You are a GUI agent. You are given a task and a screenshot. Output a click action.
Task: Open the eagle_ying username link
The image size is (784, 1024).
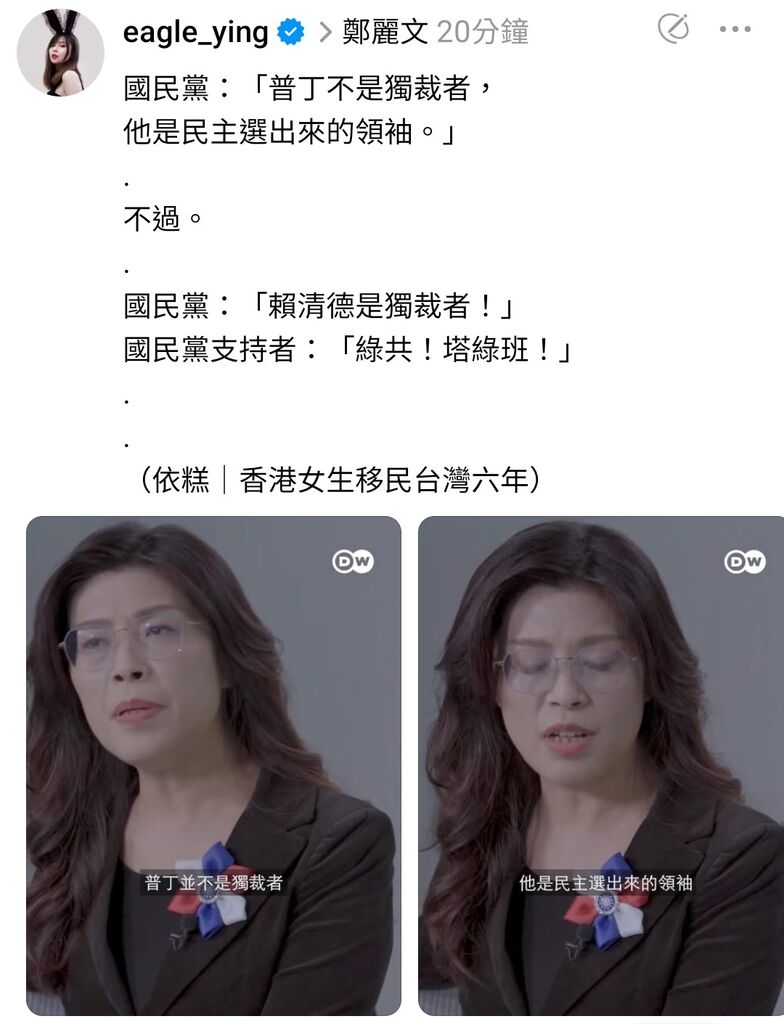click(x=195, y=32)
